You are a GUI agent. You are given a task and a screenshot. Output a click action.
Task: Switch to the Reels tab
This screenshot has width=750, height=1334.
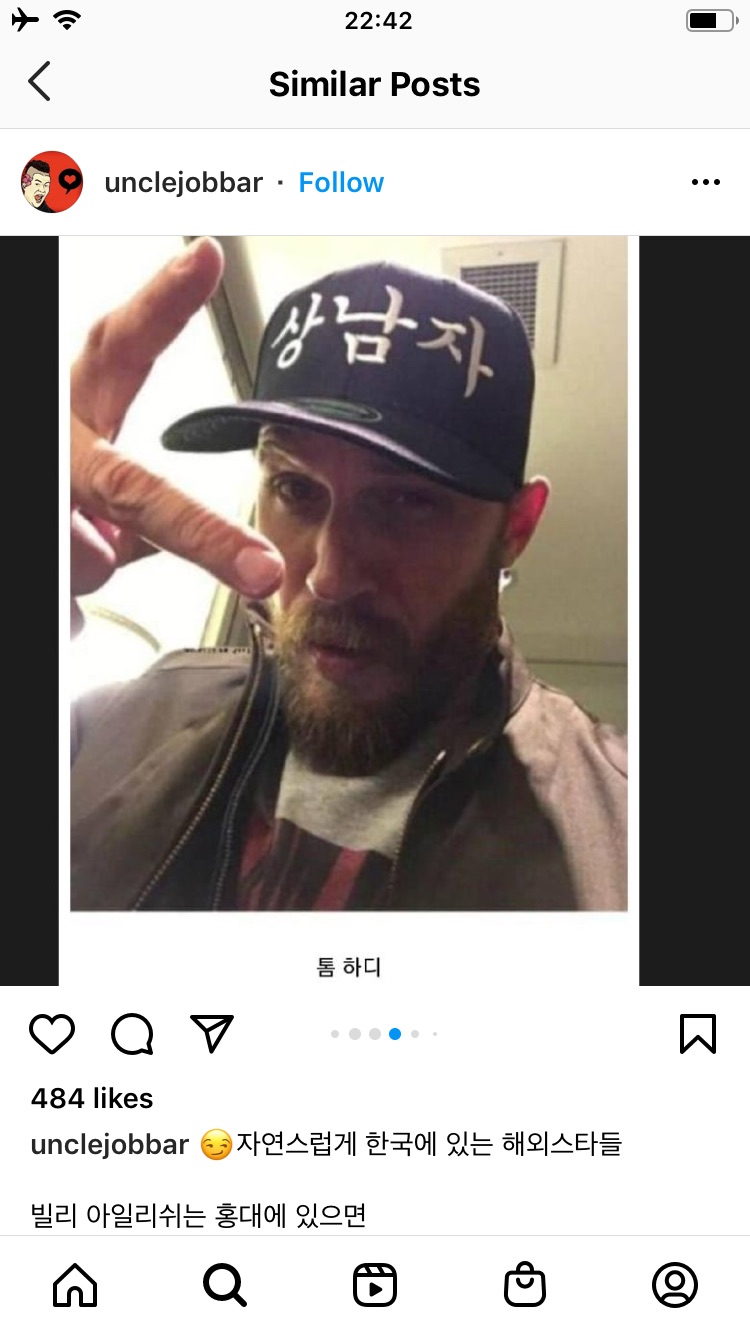pyautogui.click(x=375, y=1285)
